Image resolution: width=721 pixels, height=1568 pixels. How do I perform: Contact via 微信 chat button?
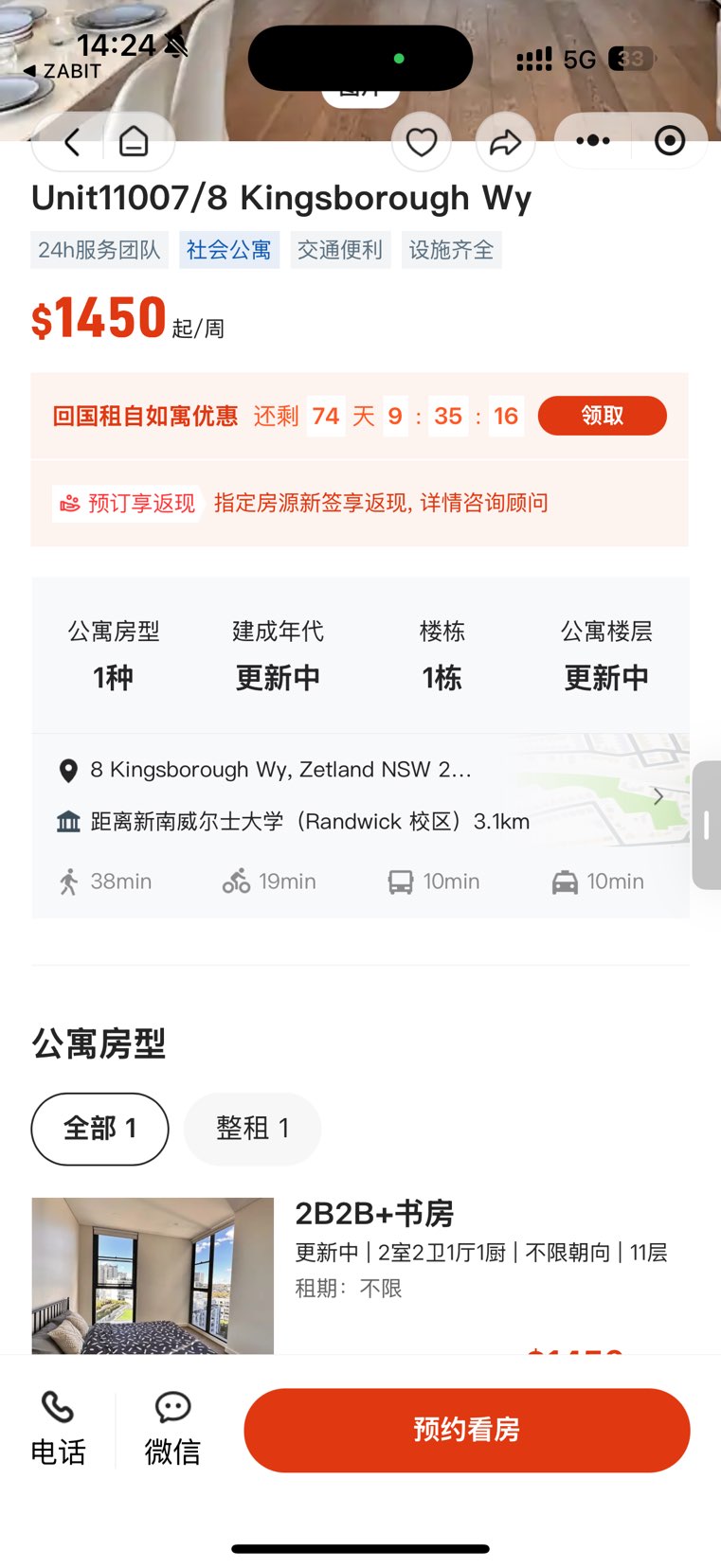click(172, 1429)
